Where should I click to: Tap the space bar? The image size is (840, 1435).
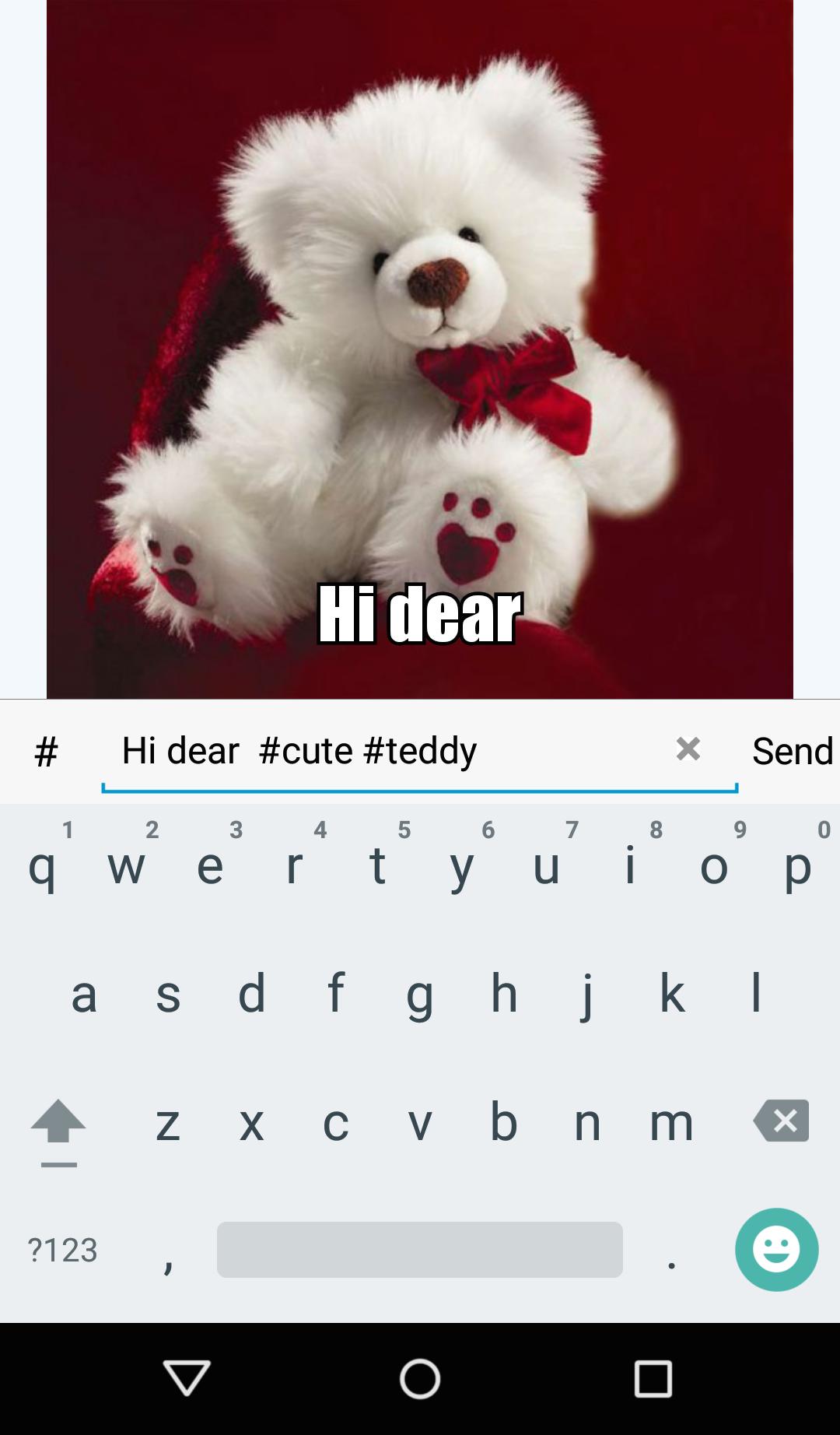point(420,1250)
